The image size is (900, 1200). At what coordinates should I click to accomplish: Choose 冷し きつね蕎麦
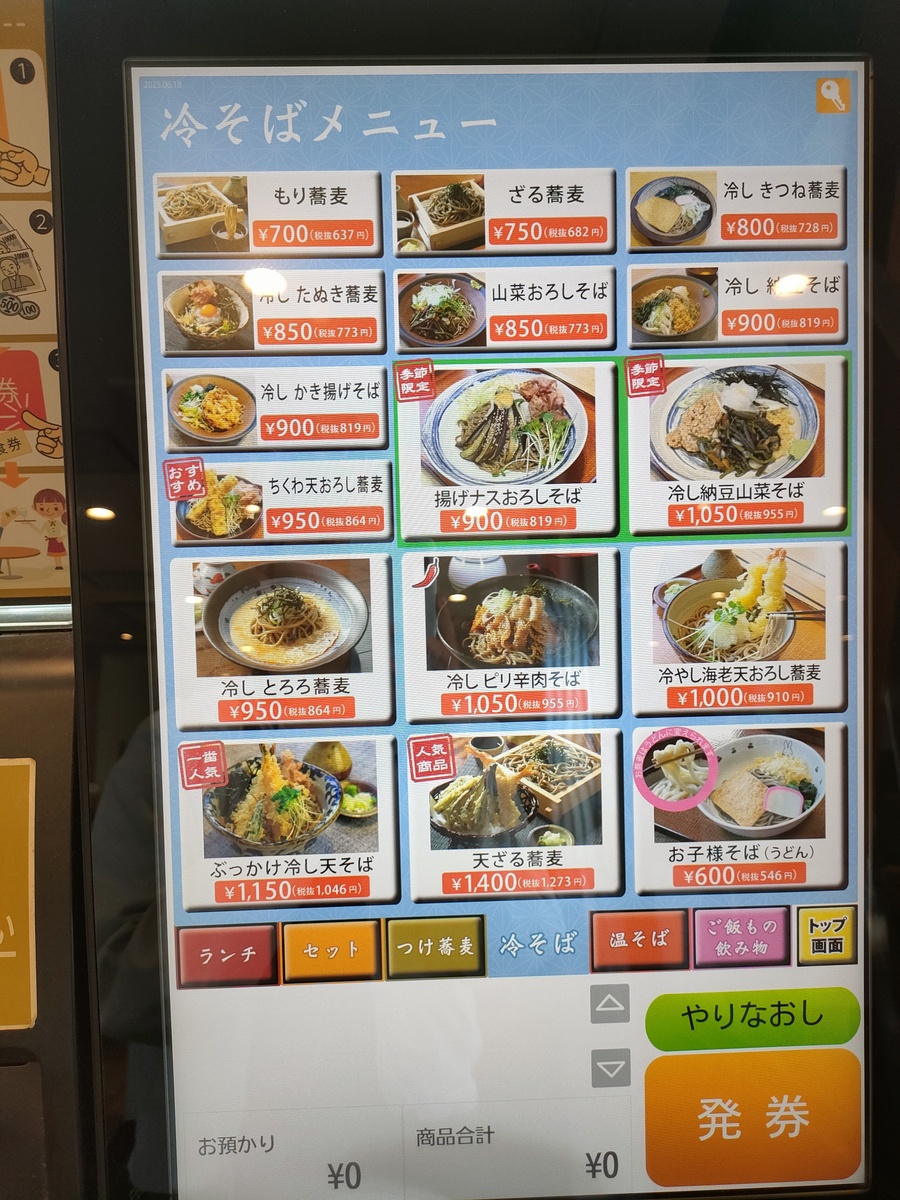coord(736,208)
